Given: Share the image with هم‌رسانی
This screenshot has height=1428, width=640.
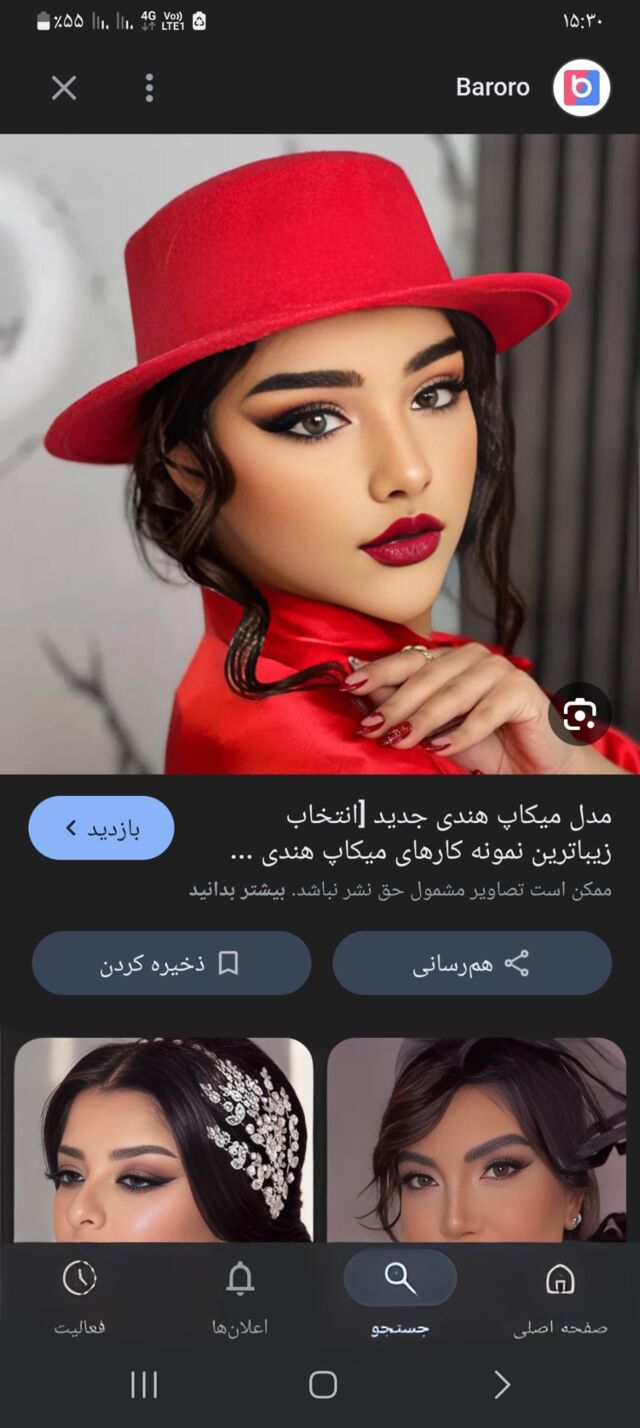Looking at the screenshot, I should 471,964.
